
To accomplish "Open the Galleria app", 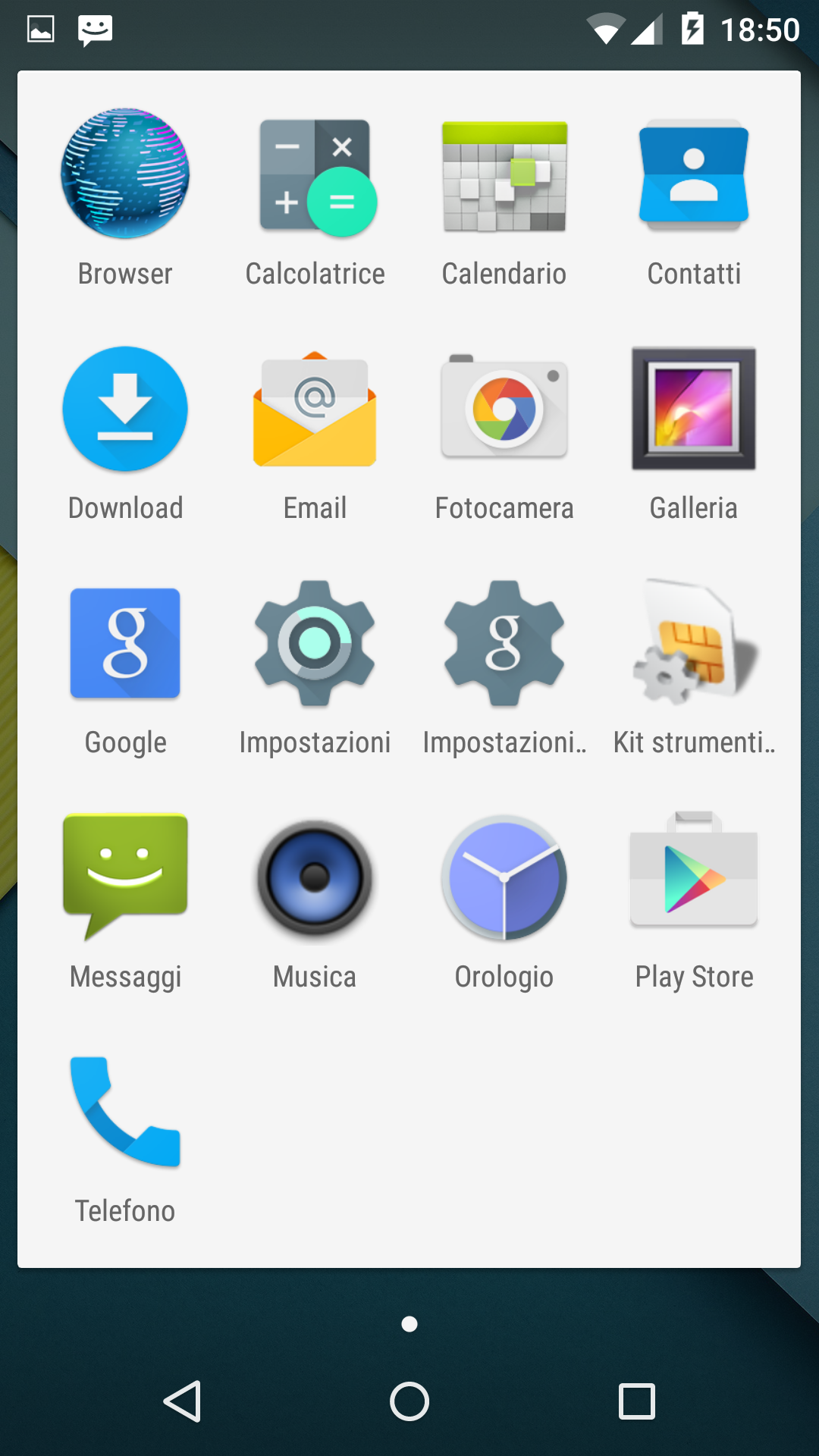I will point(694,409).
